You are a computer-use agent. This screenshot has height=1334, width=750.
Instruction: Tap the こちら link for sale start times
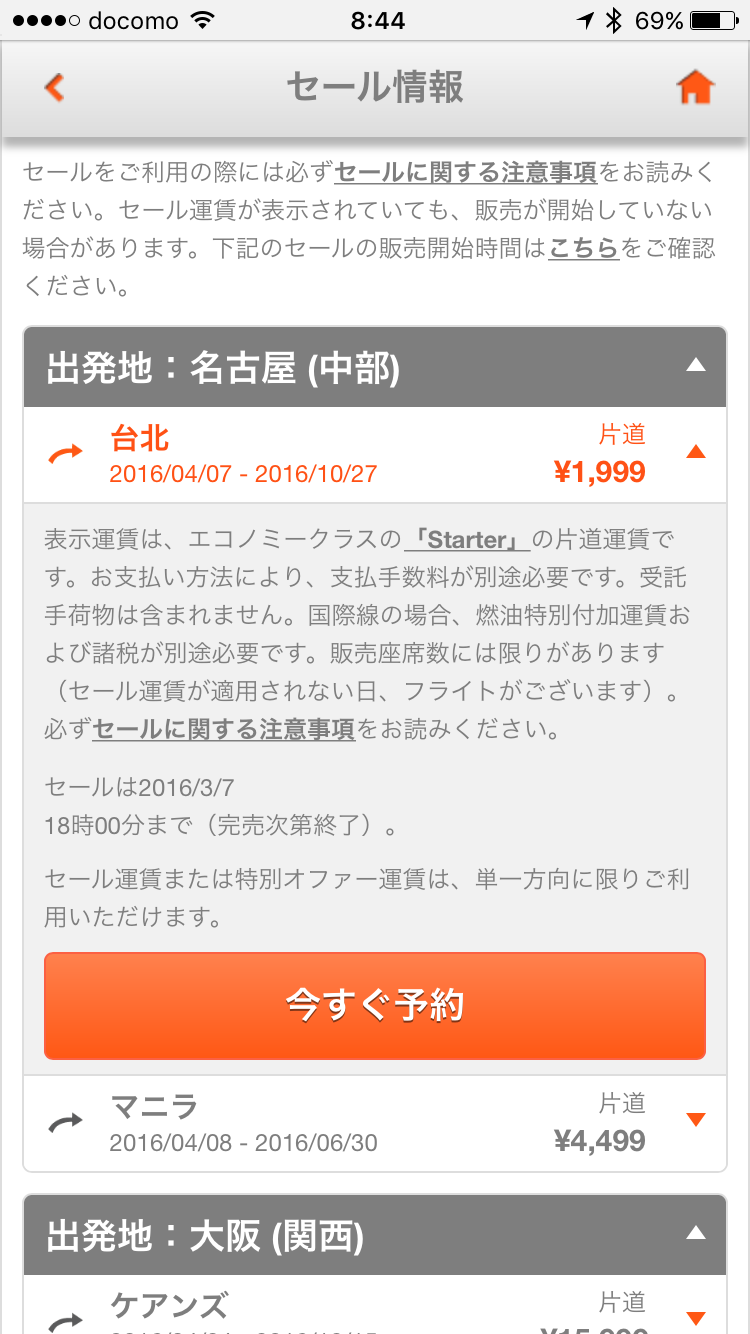point(584,248)
